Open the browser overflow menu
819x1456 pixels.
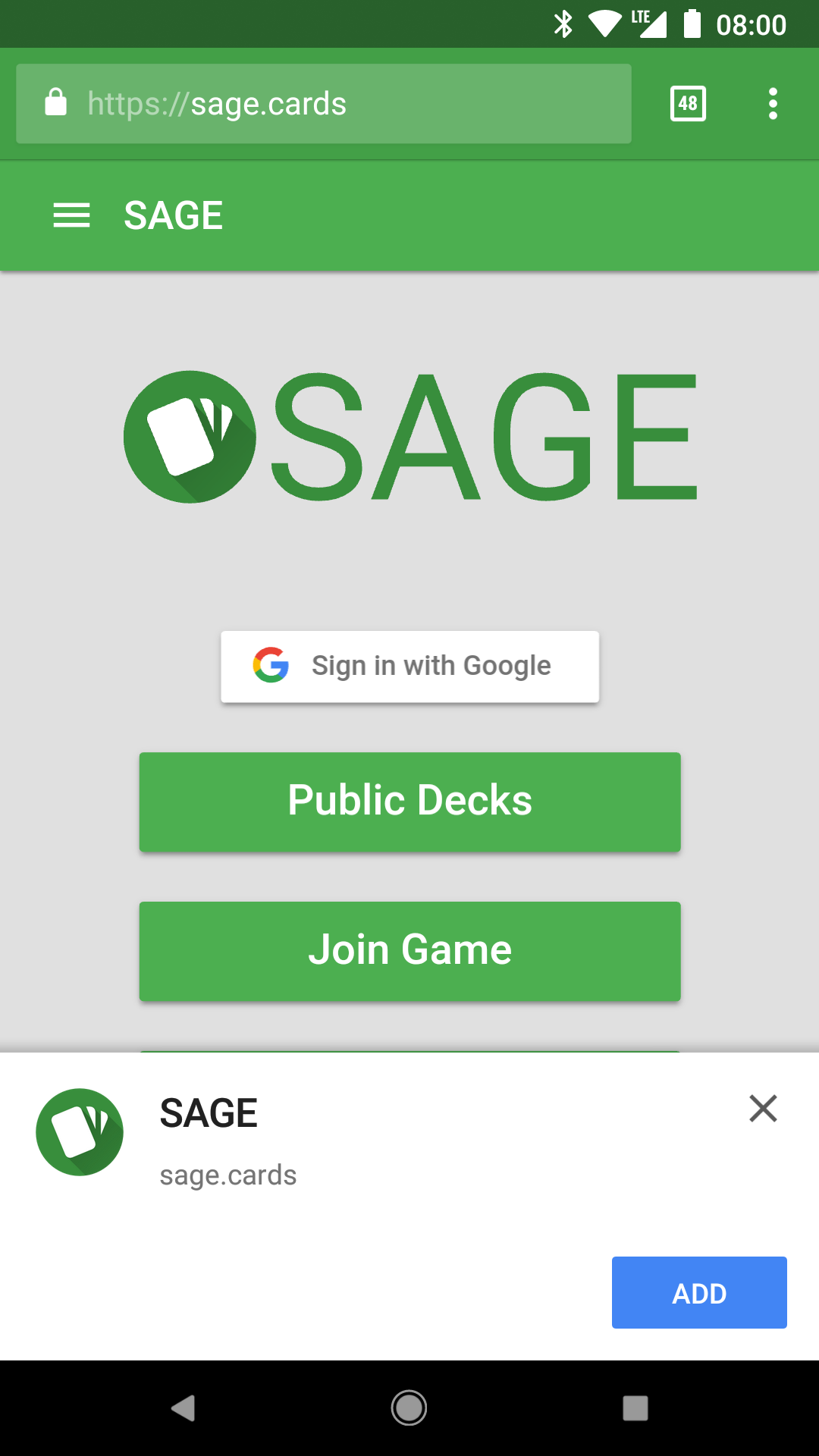click(x=773, y=103)
